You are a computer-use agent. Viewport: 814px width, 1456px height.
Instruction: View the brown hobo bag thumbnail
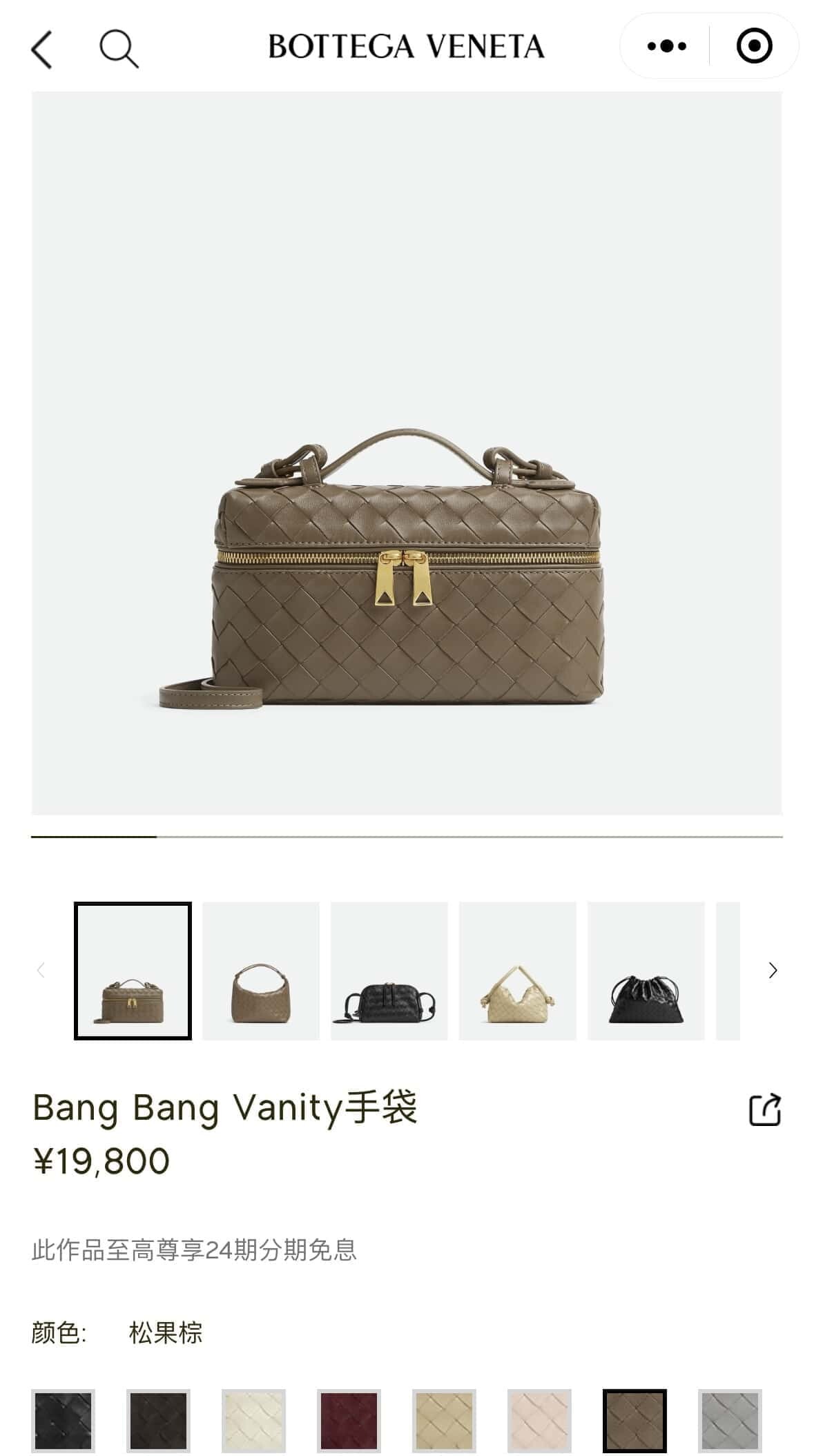(x=261, y=971)
